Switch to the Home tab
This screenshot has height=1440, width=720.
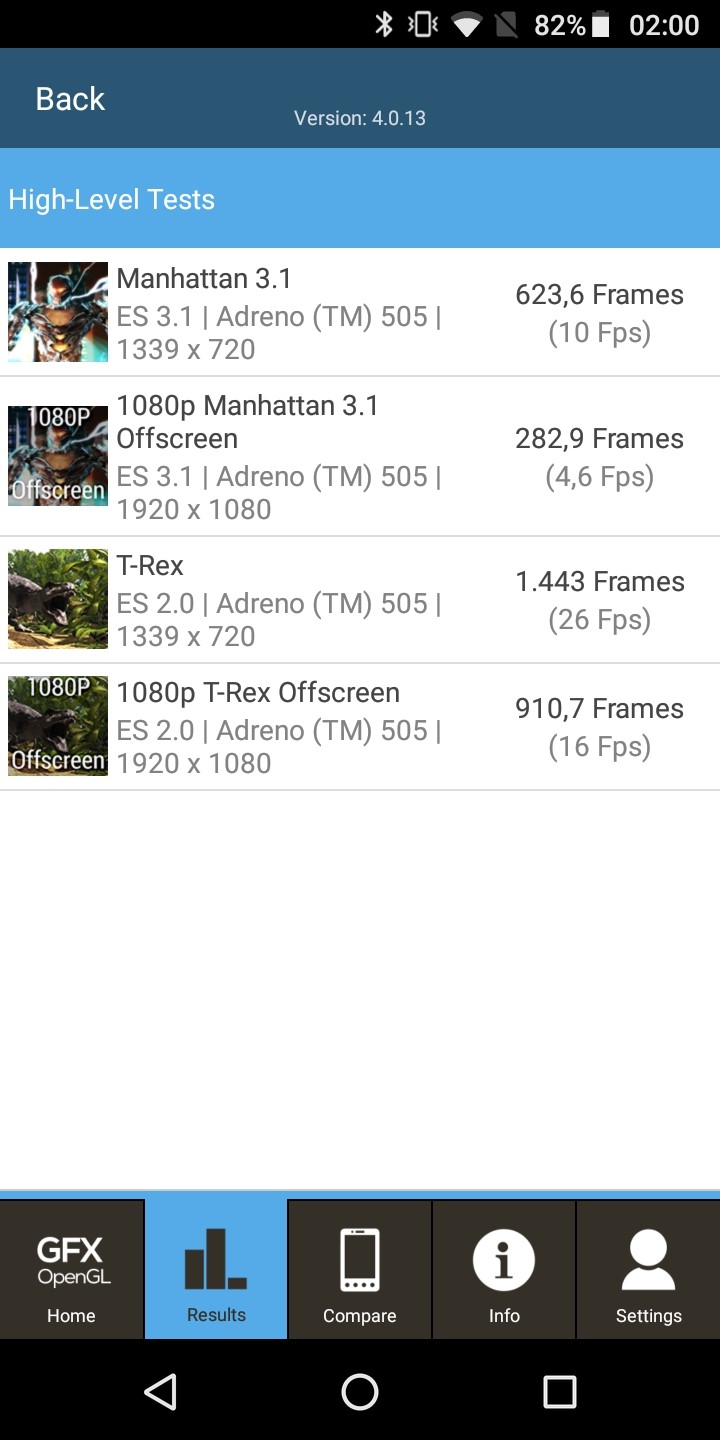(72, 1270)
